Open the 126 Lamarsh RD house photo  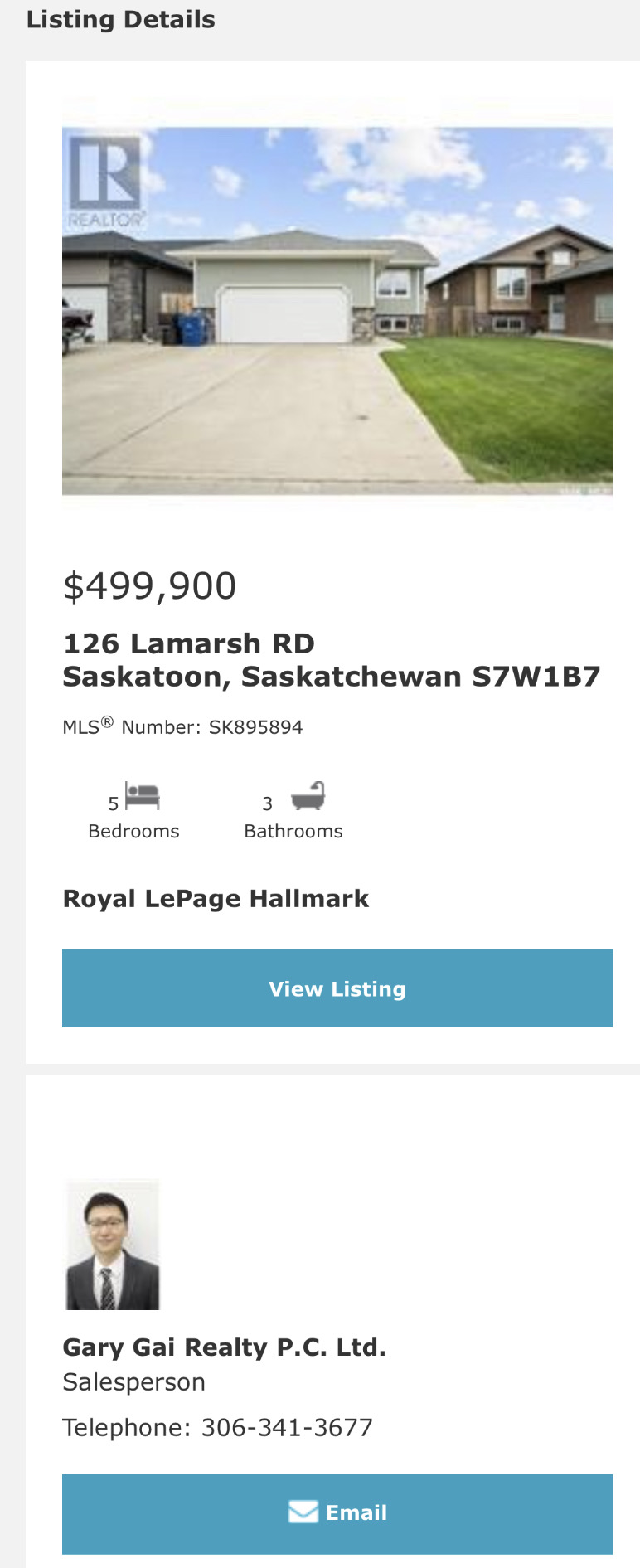337,311
